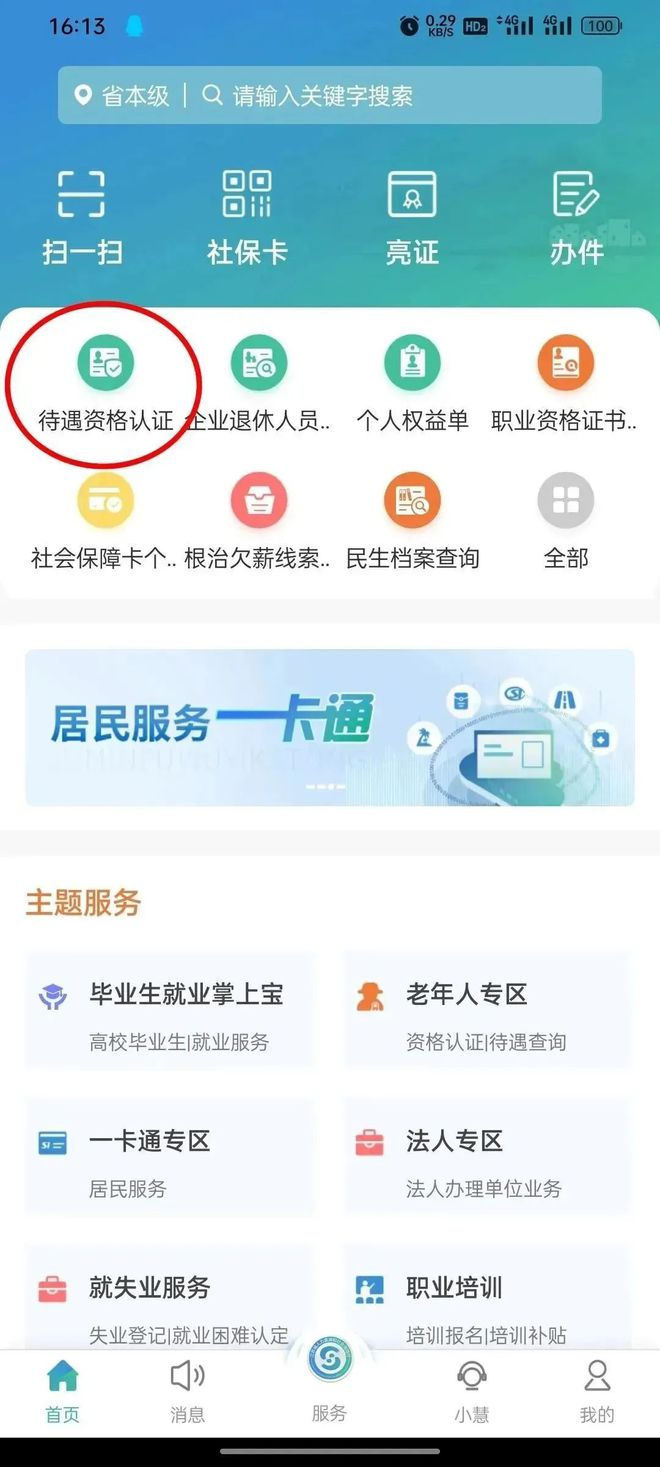Switch to the 我的 tab
The height and width of the screenshot is (1467, 660).
point(597,1390)
